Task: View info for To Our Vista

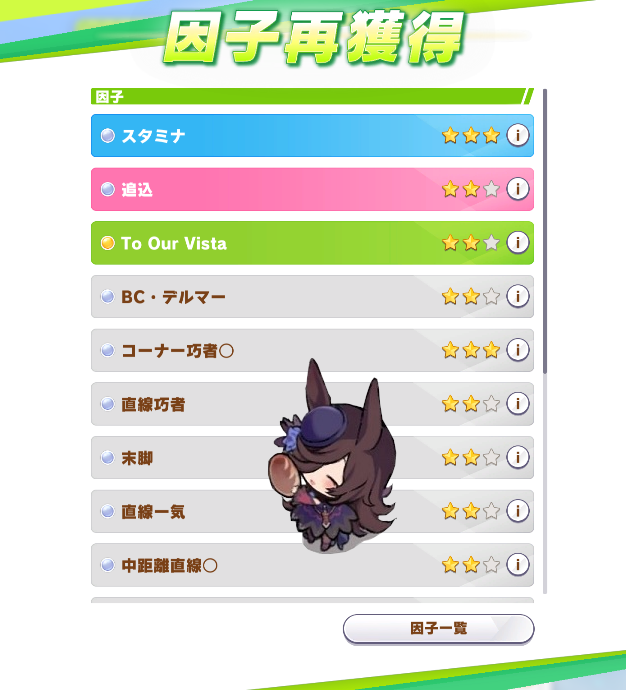Action: [517, 243]
